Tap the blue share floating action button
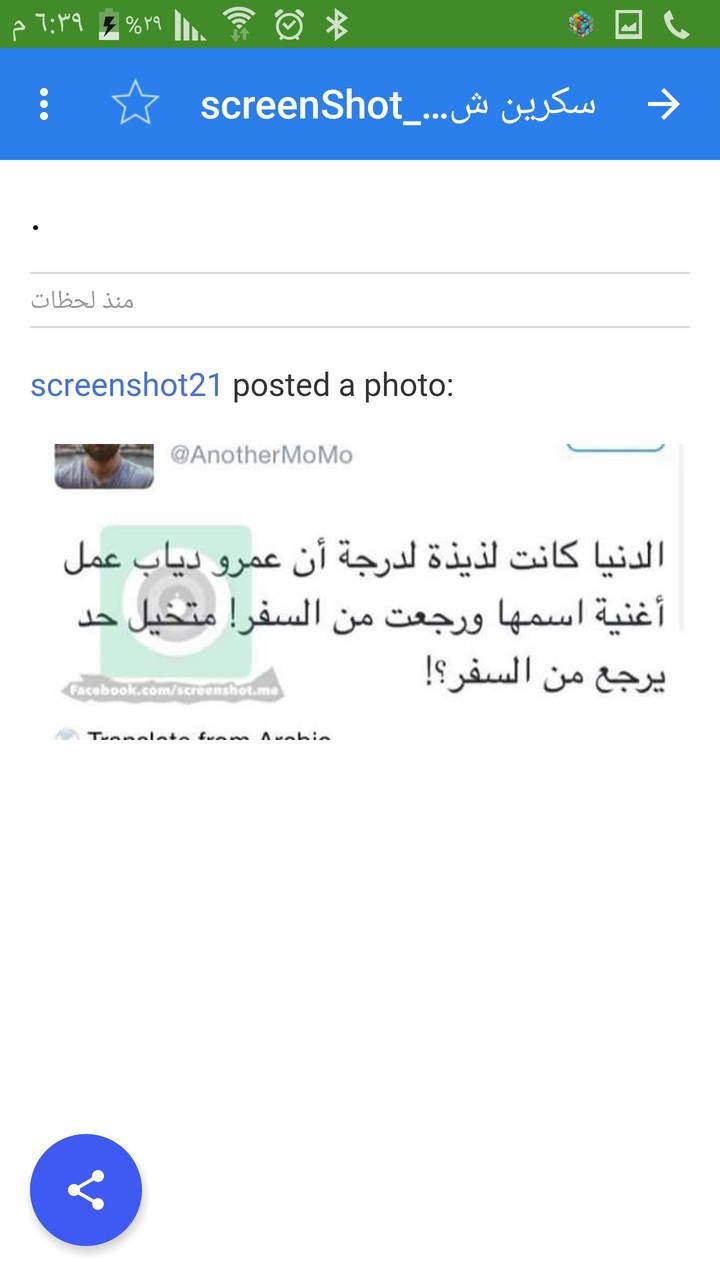720x1280 pixels. point(86,1190)
